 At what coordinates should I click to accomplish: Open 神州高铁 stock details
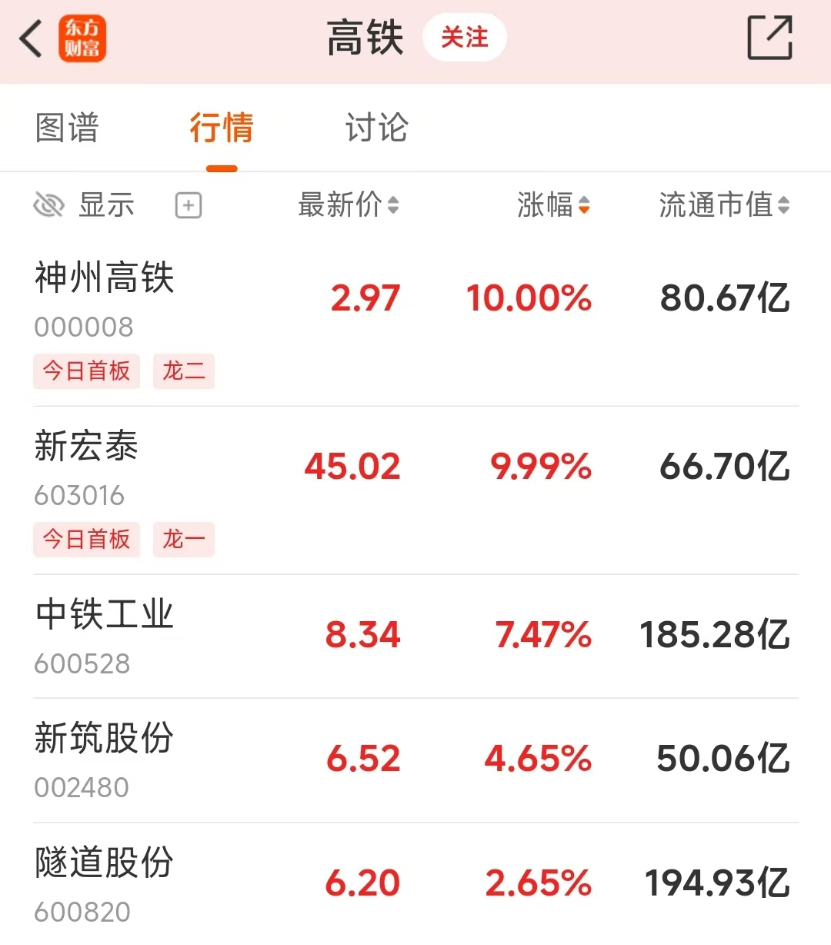tap(105, 278)
